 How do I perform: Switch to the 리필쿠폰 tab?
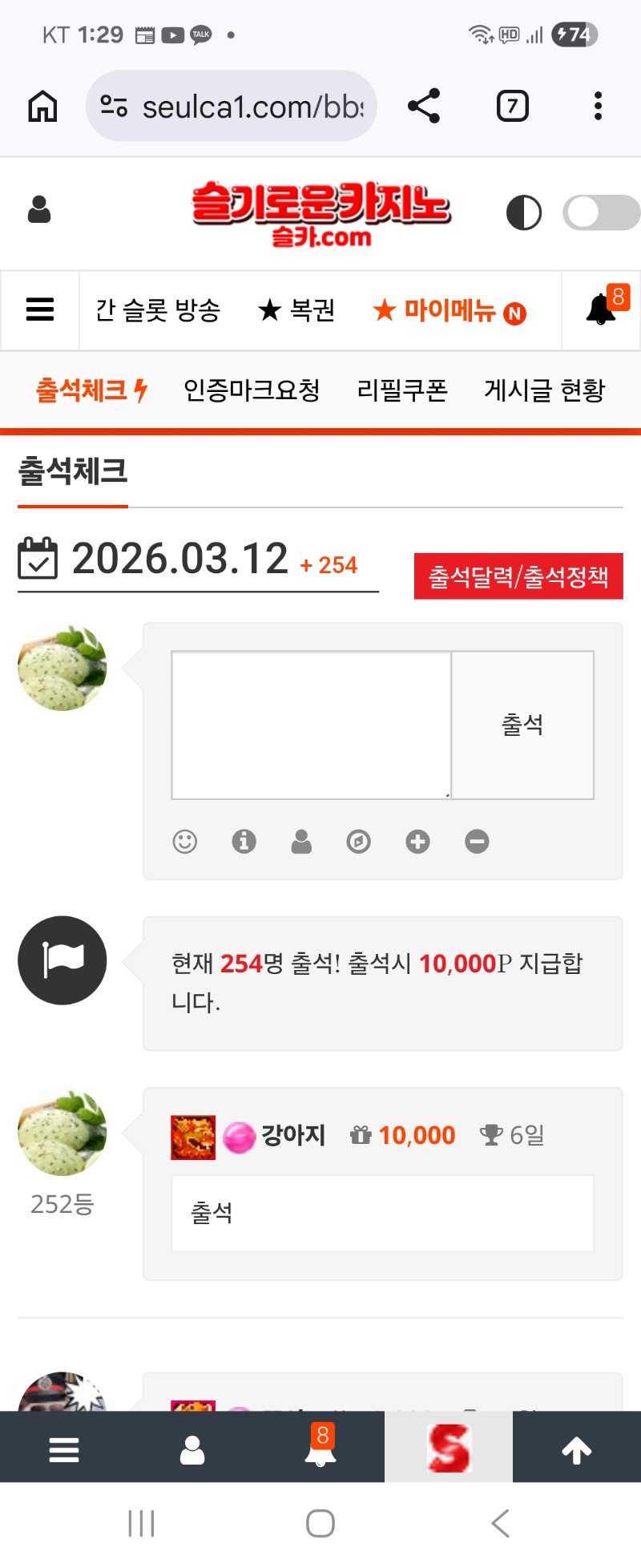pyautogui.click(x=402, y=390)
